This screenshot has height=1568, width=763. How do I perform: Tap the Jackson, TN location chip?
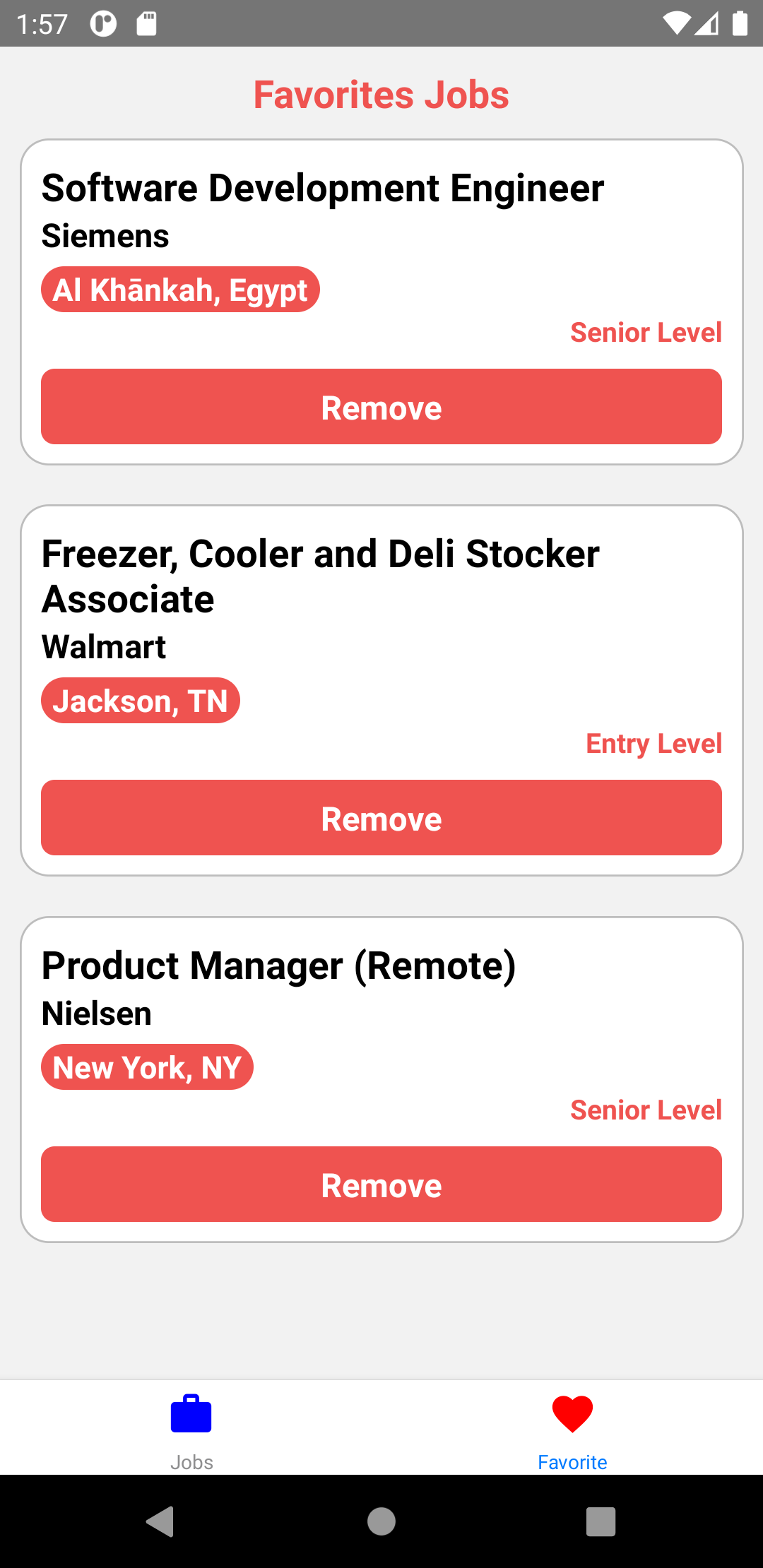tap(140, 700)
